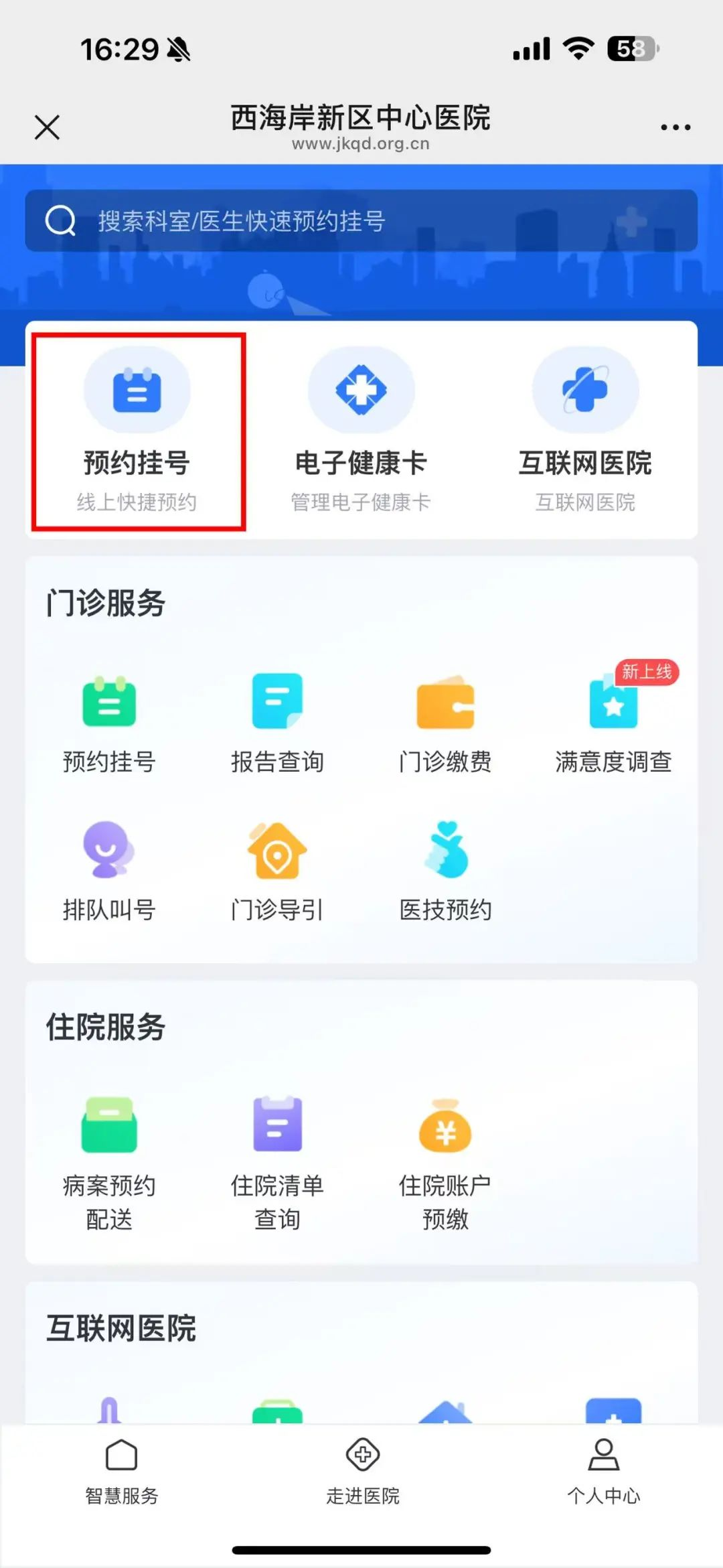
Task: Tap the search box for departments or doctors
Action: [361, 220]
